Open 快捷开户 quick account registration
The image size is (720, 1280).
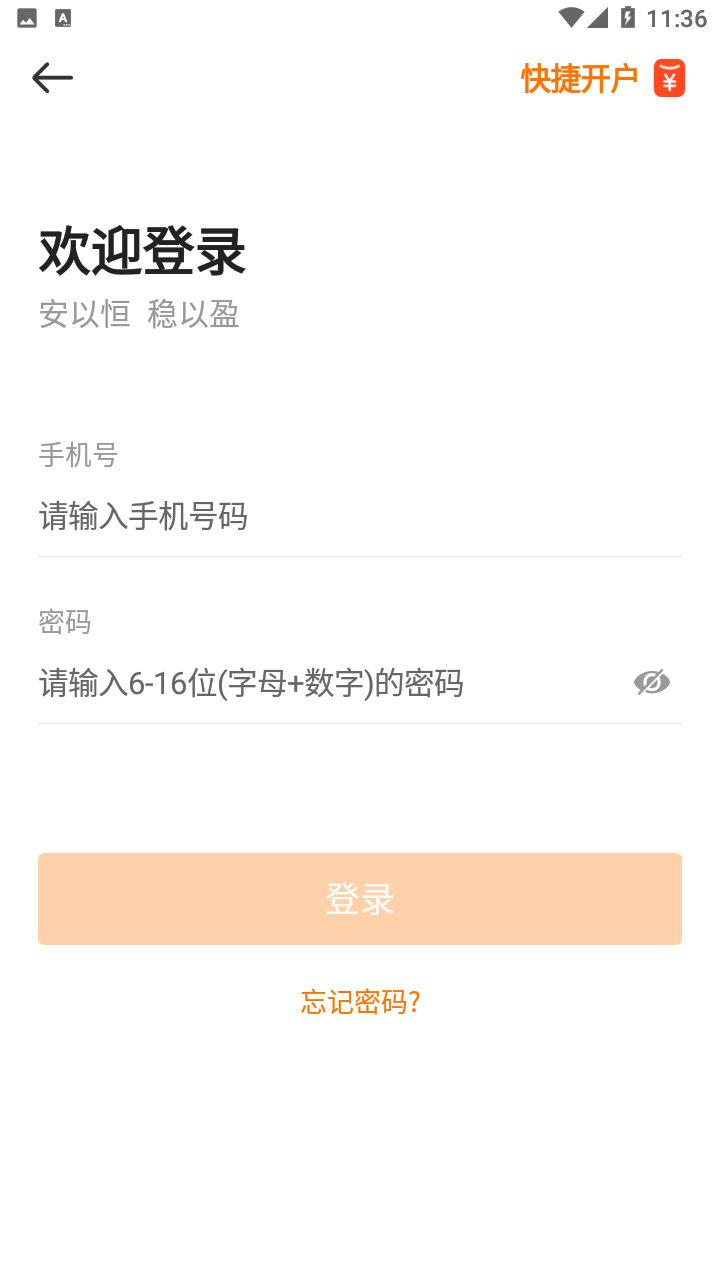pyautogui.click(x=580, y=77)
